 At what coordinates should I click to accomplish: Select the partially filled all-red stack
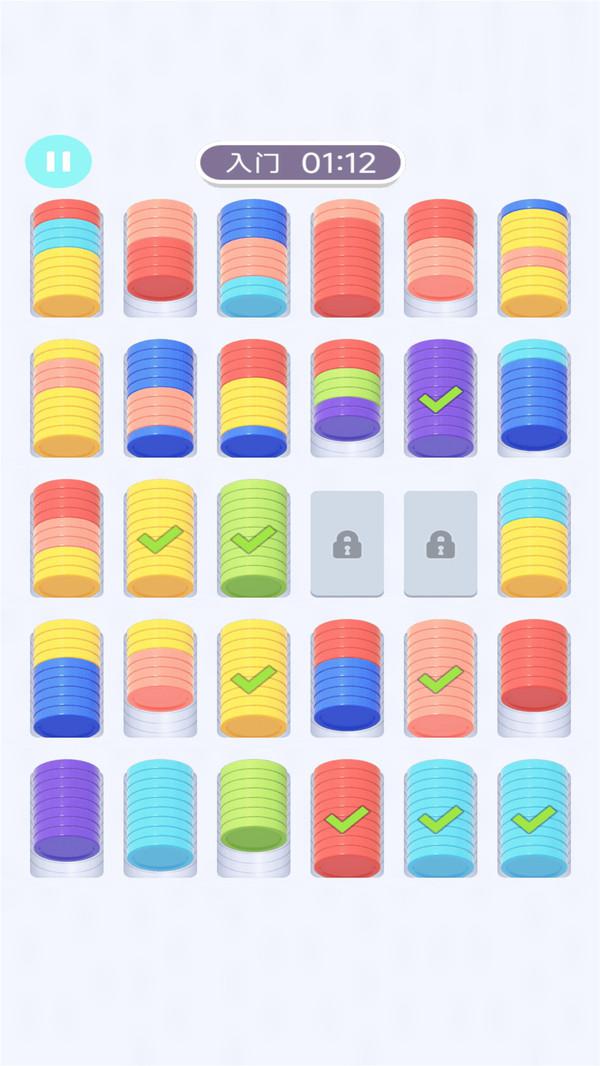pos(534,678)
